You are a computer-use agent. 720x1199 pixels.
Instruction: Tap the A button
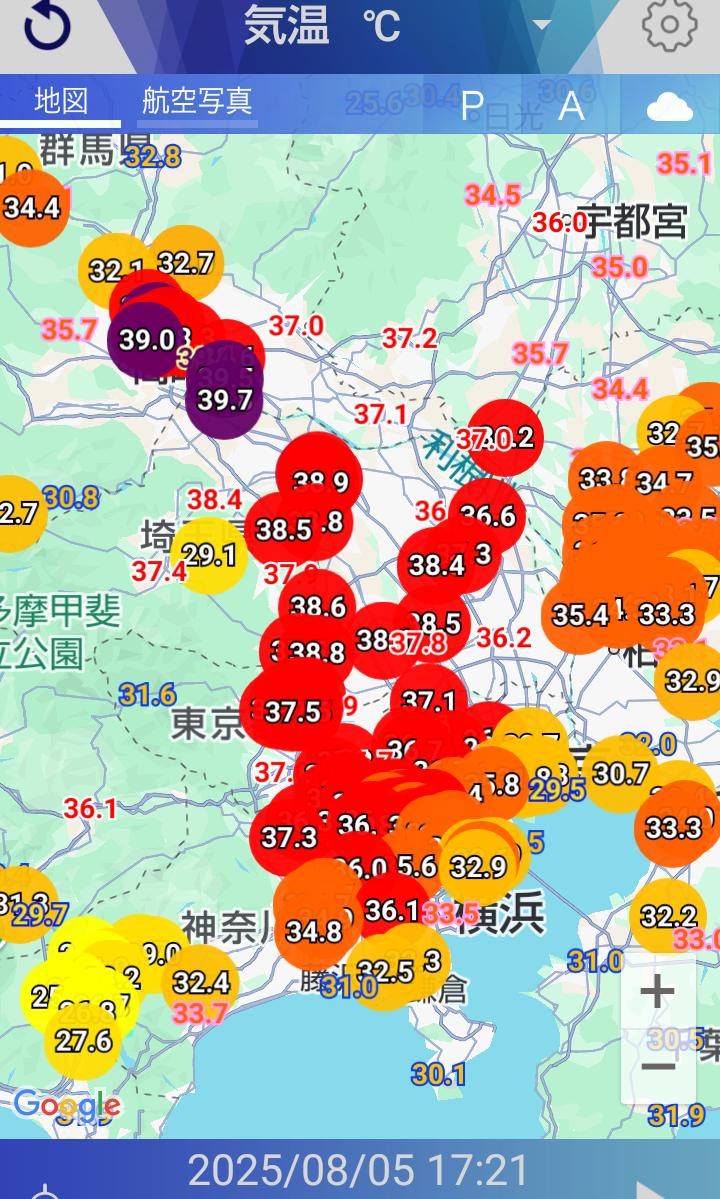pos(571,105)
